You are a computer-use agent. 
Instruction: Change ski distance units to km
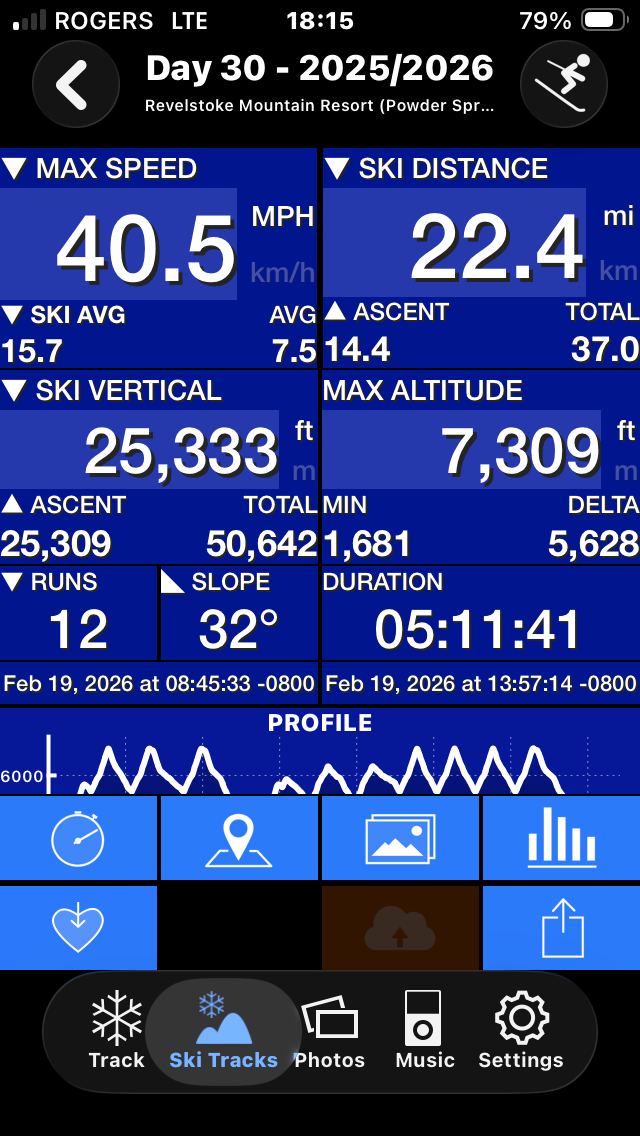click(x=617, y=271)
